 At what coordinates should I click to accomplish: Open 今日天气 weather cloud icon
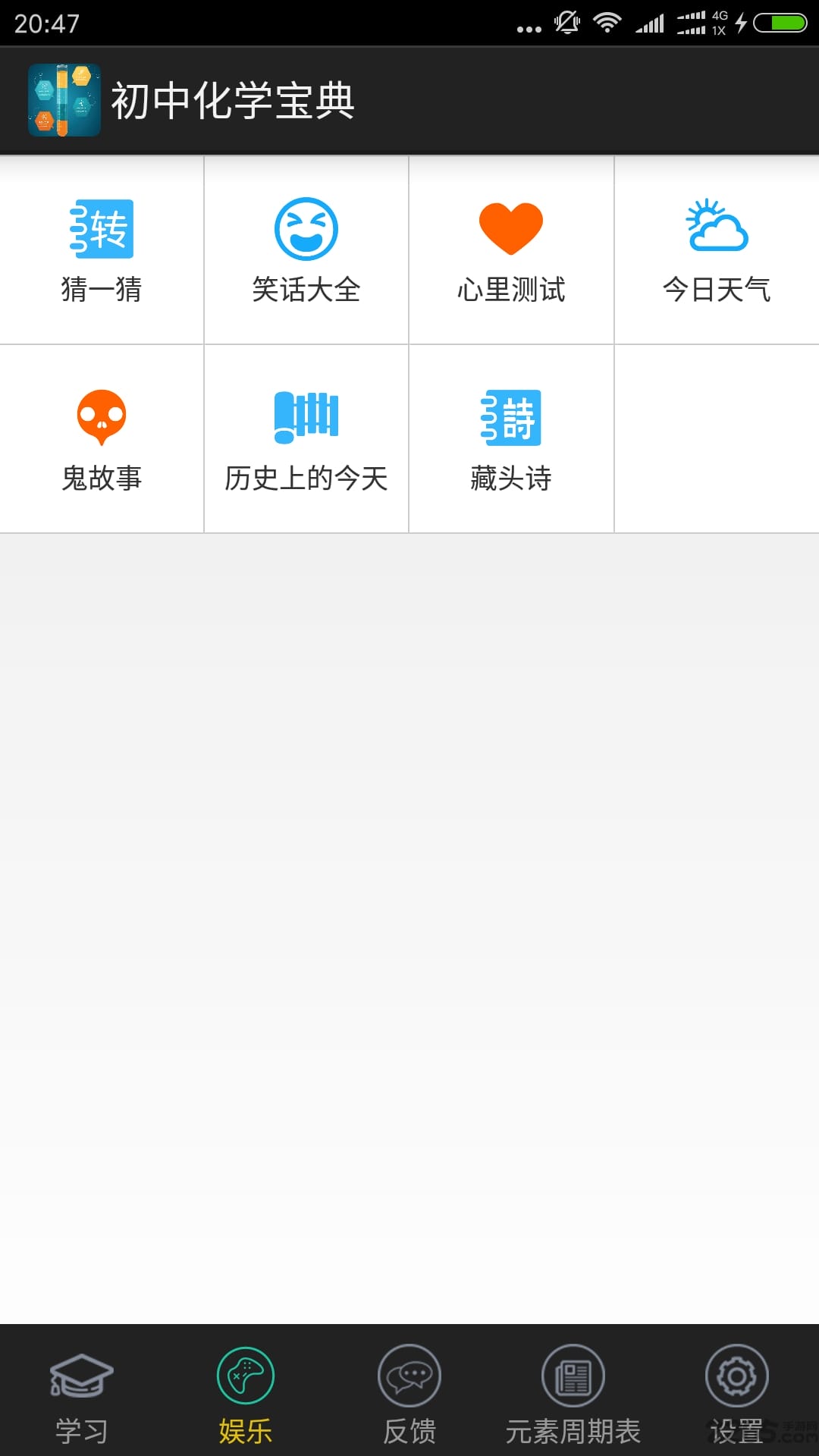point(715,225)
